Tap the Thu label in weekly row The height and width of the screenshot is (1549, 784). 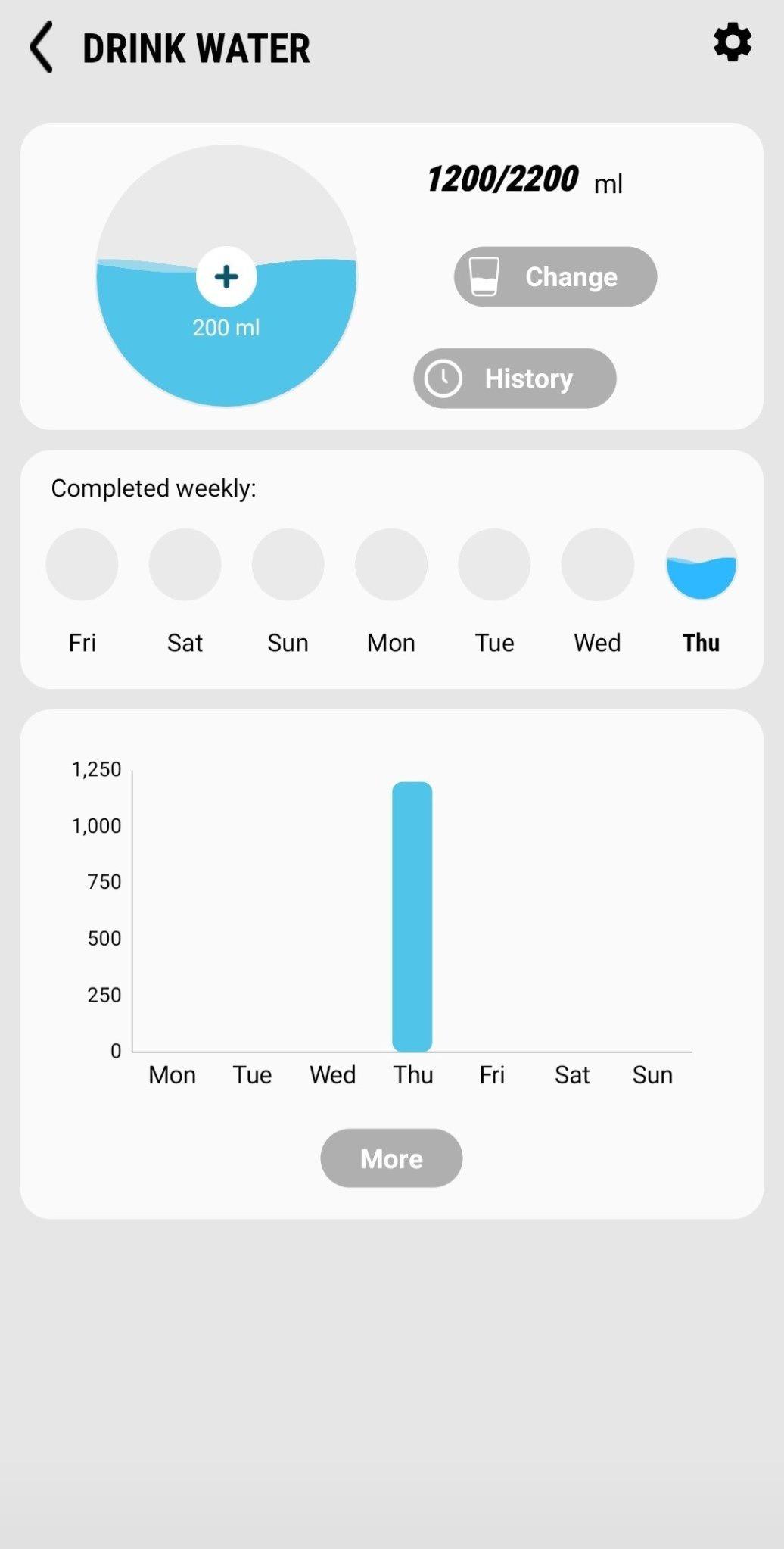700,643
